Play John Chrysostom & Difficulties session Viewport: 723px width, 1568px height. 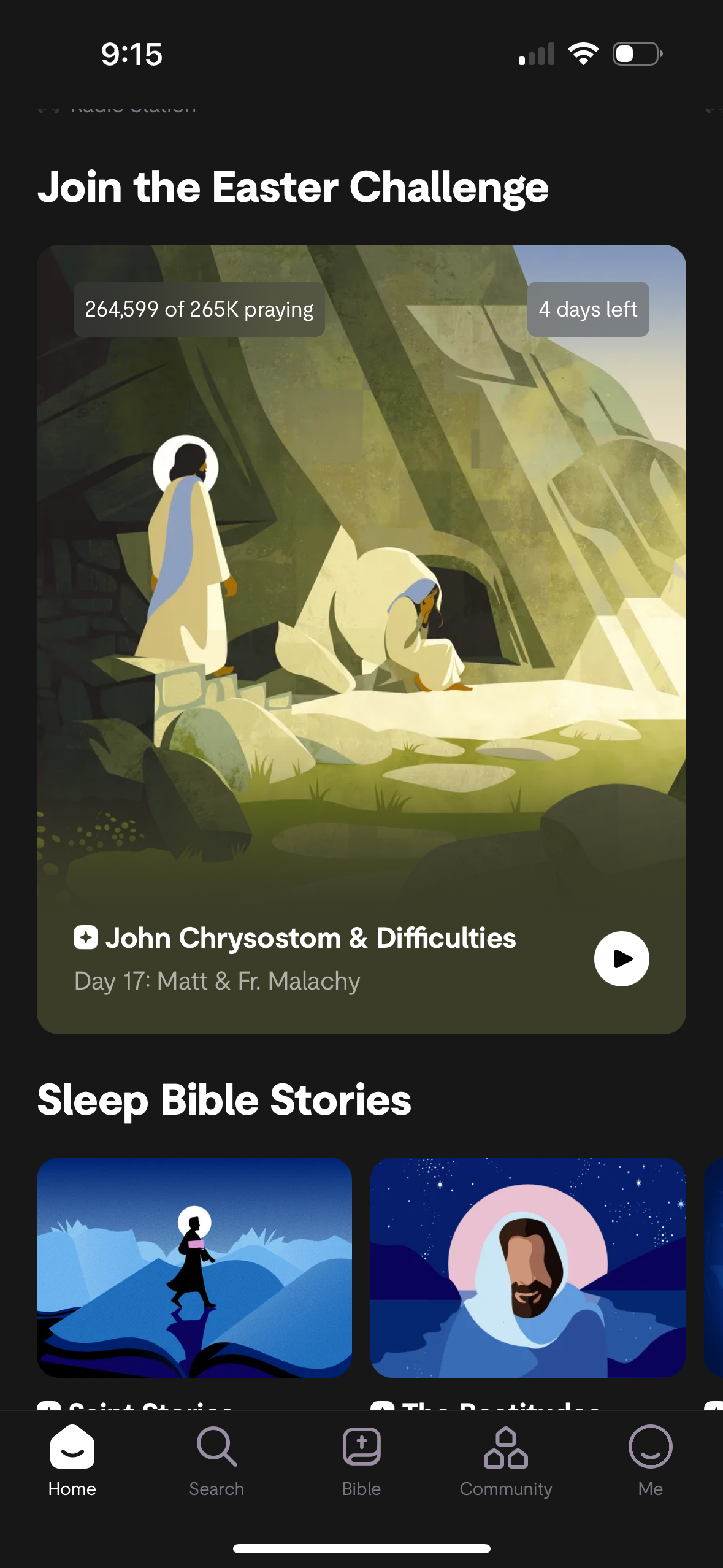click(621, 958)
